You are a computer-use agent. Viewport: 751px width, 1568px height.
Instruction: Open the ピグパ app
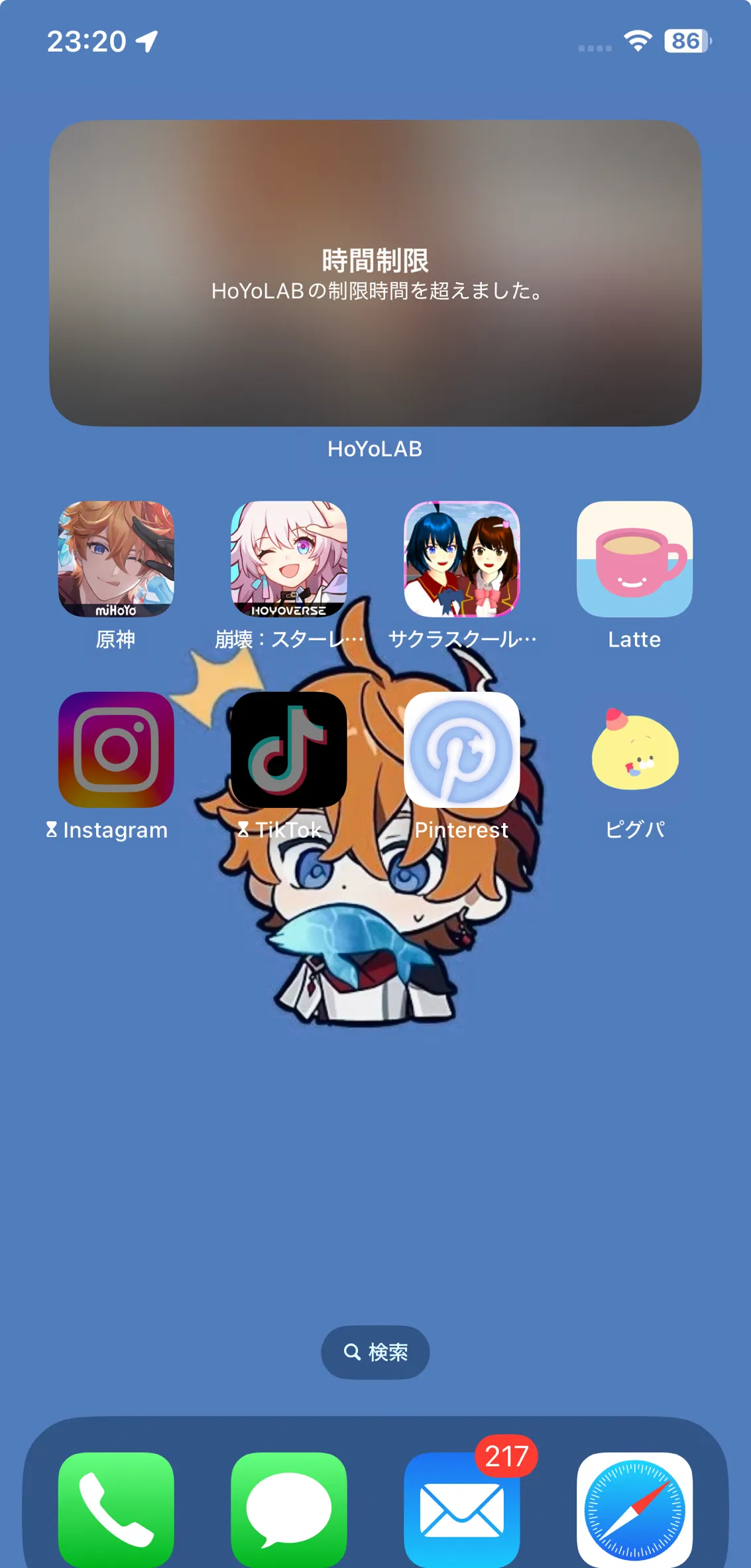(x=635, y=750)
